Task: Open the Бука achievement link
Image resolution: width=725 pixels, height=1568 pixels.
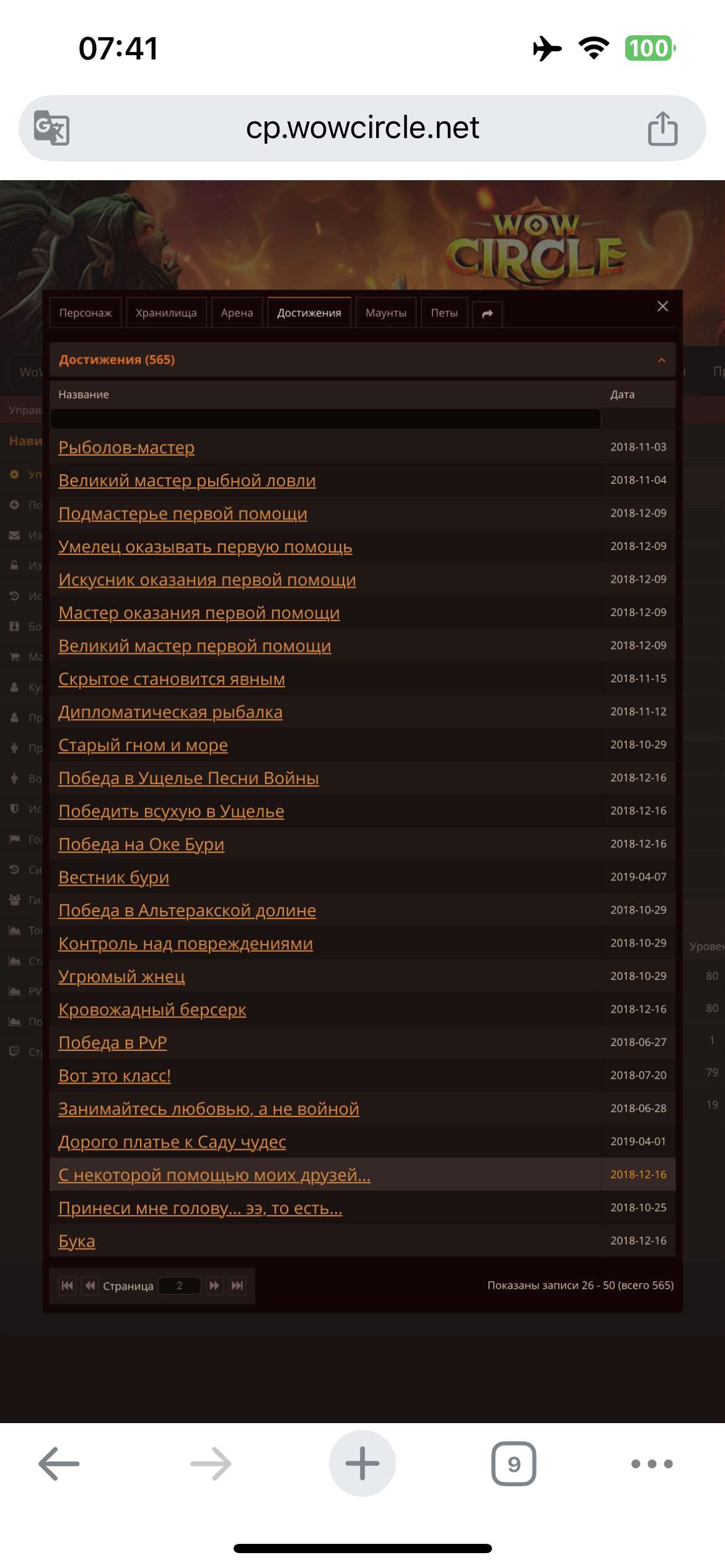Action: pos(77,1241)
